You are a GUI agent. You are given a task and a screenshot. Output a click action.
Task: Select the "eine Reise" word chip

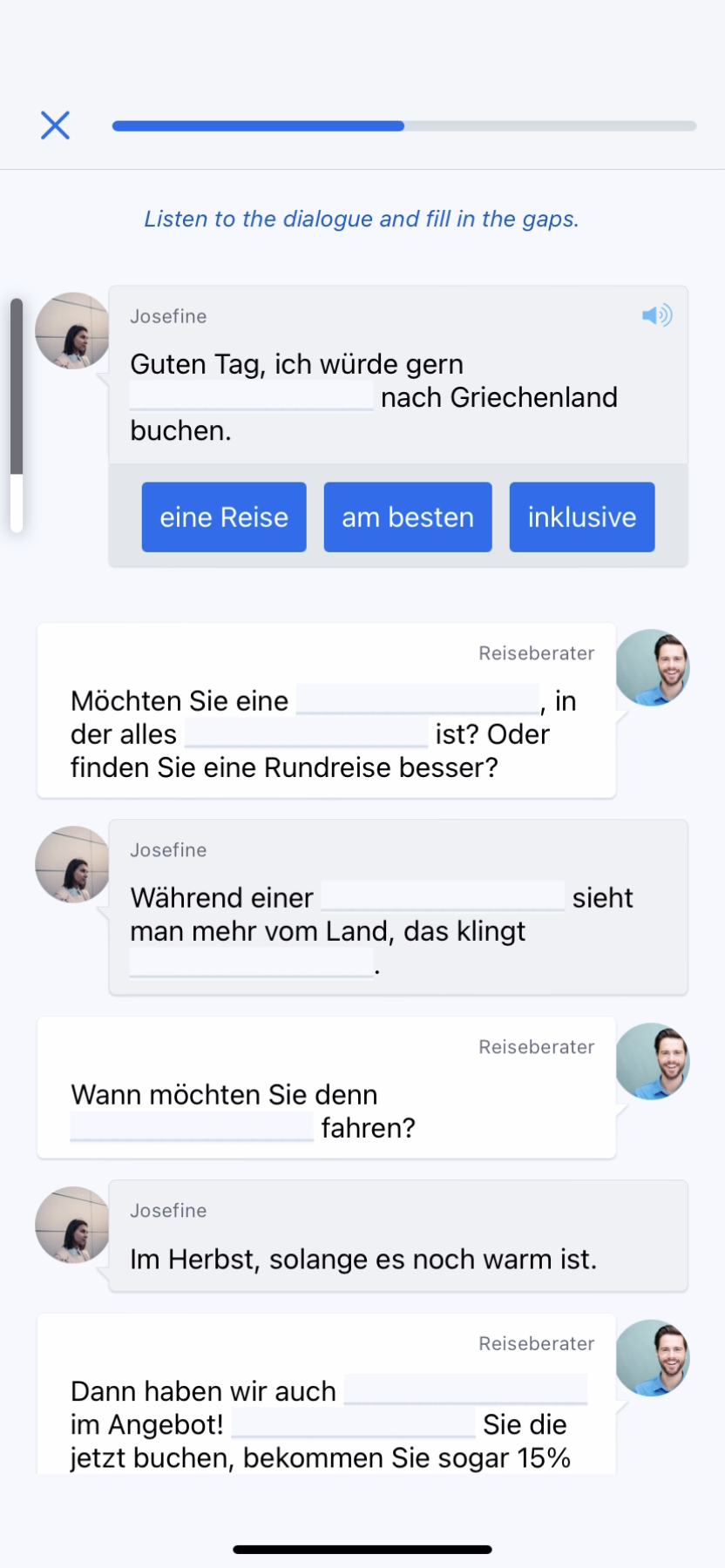coord(223,517)
